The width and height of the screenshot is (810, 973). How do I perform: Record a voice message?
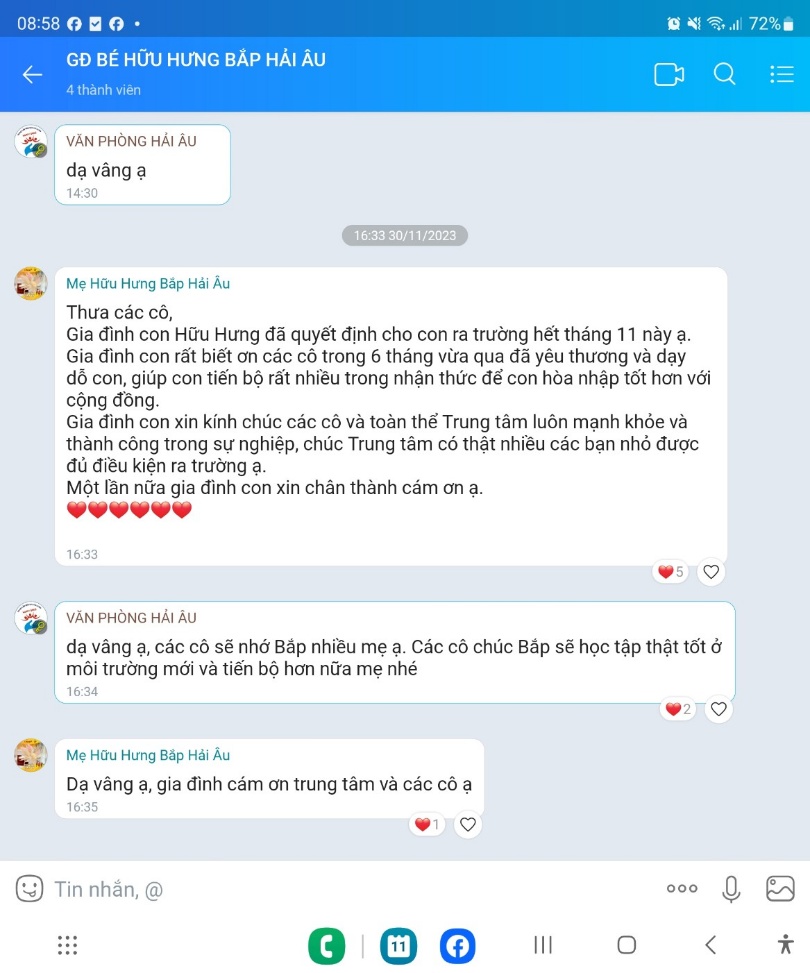pyautogui.click(x=731, y=888)
